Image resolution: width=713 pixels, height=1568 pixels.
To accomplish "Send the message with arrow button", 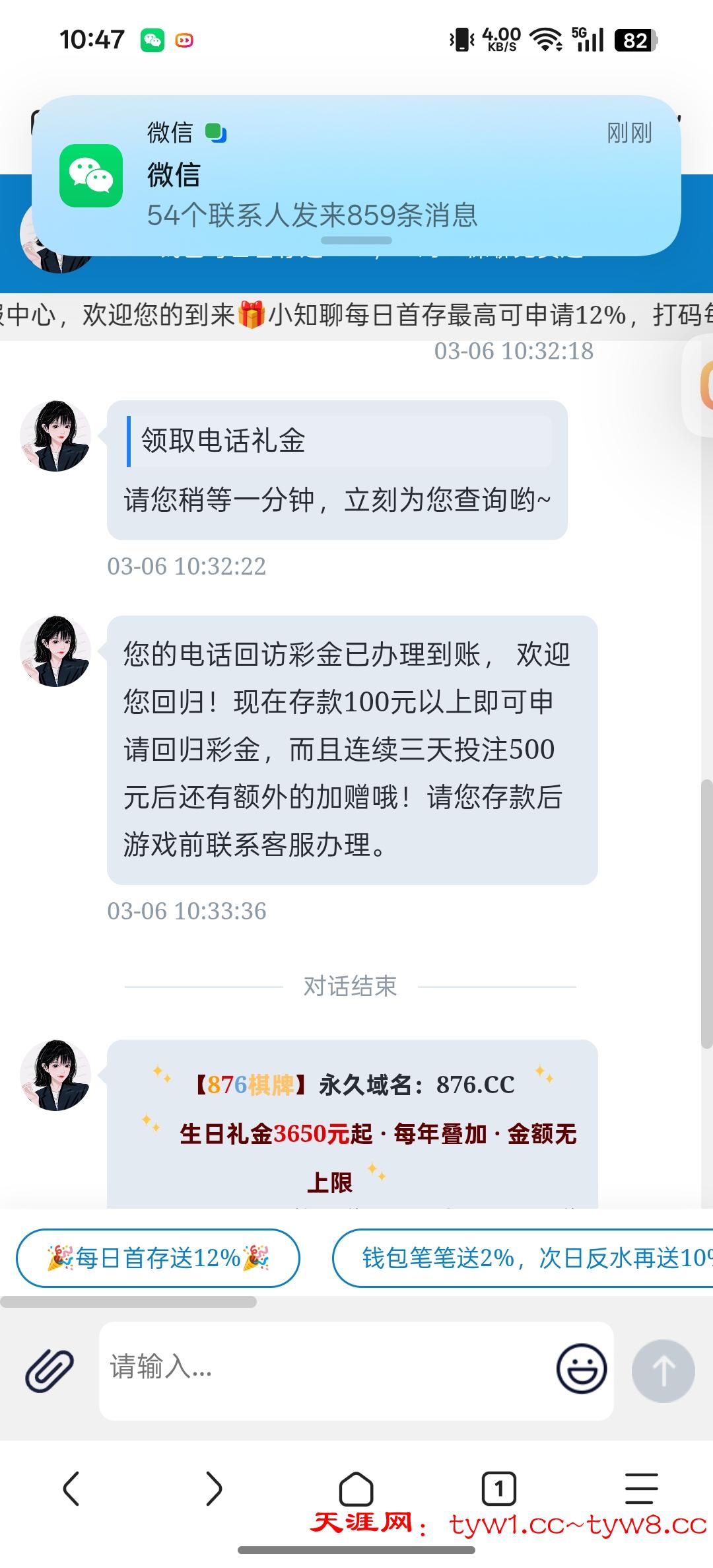I will point(663,1371).
